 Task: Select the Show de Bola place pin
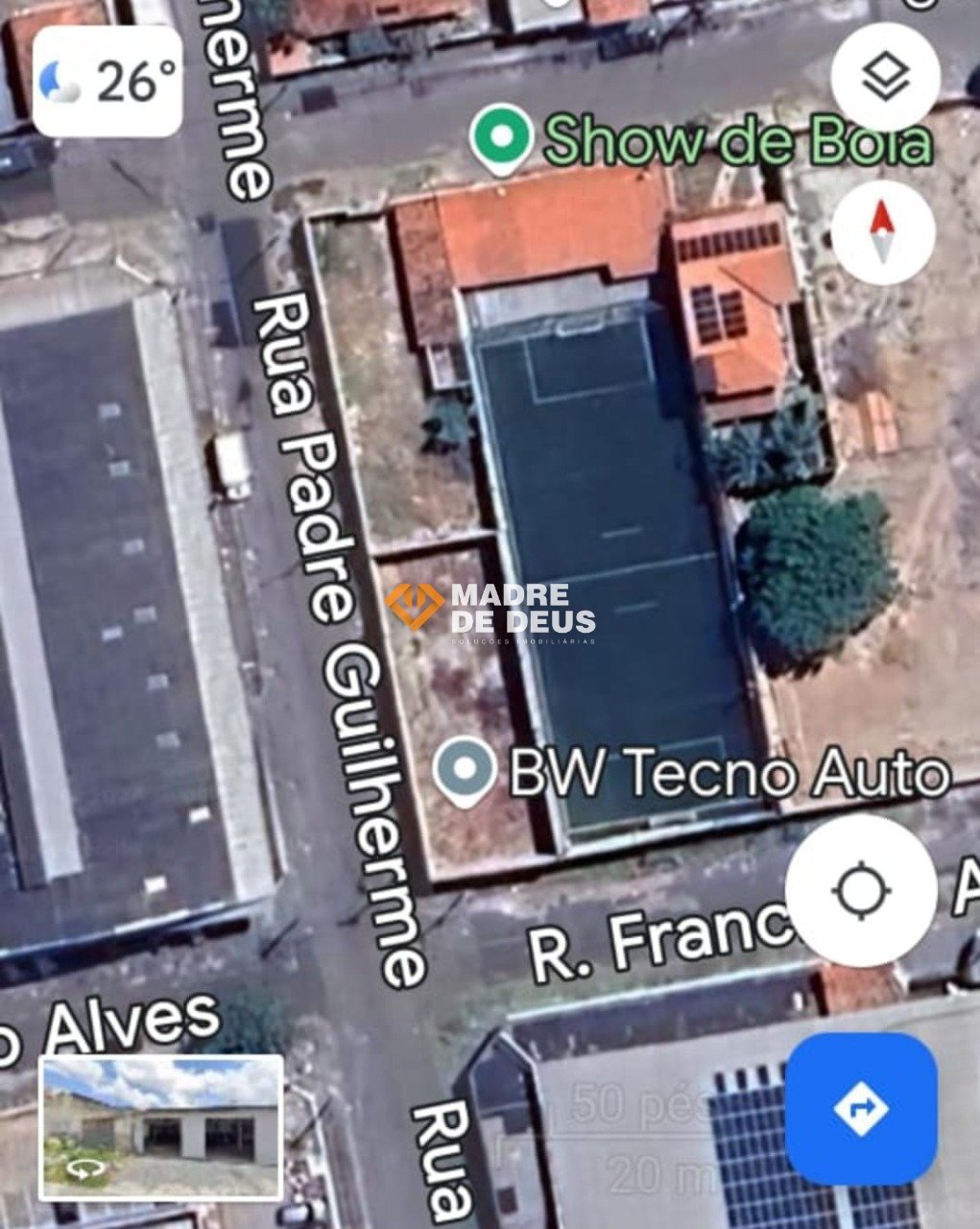pos(501,138)
